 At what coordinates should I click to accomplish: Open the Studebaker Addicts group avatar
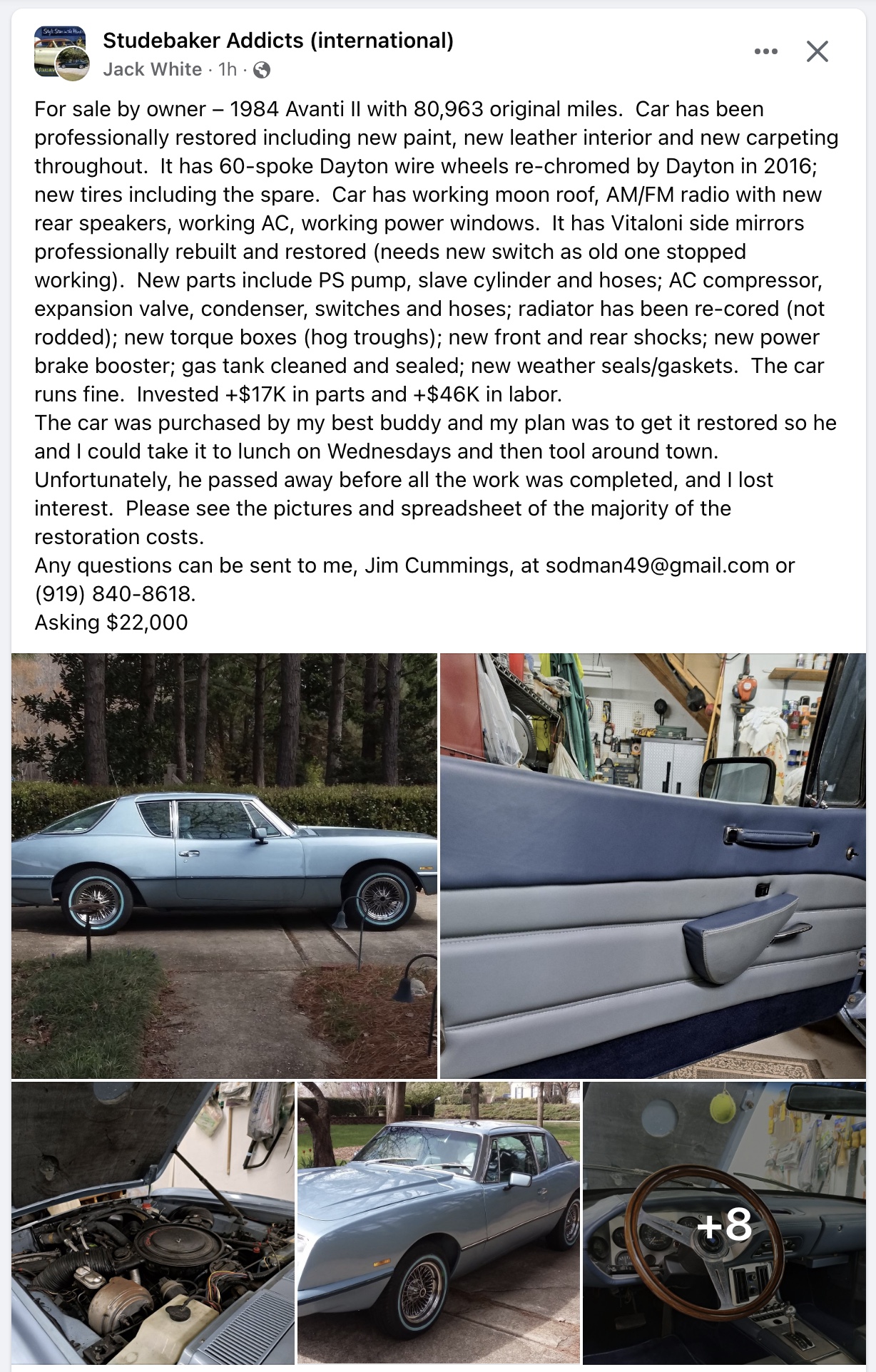point(61,52)
